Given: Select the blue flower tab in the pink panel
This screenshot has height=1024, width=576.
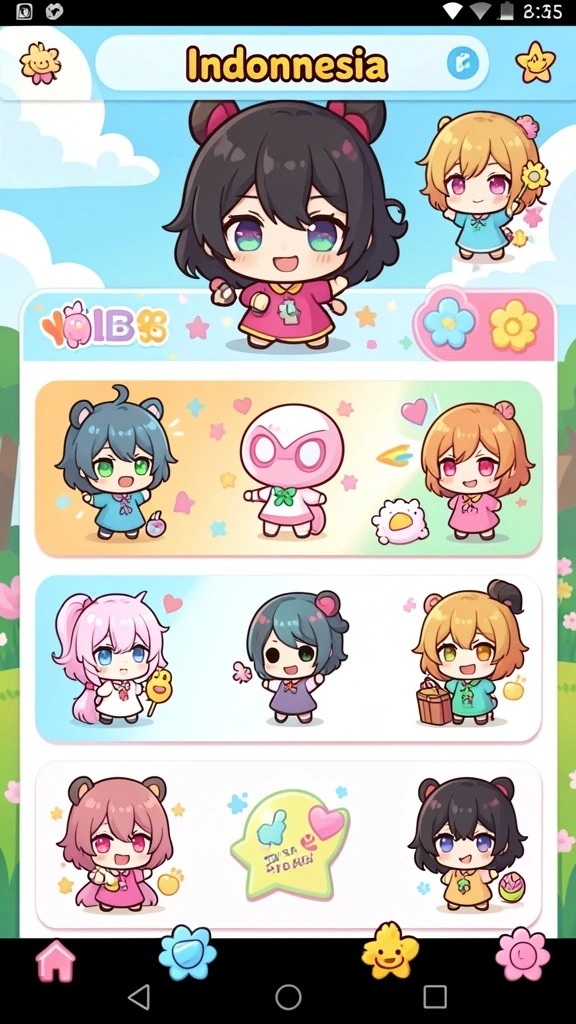Looking at the screenshot, I should tap(449, 324).
